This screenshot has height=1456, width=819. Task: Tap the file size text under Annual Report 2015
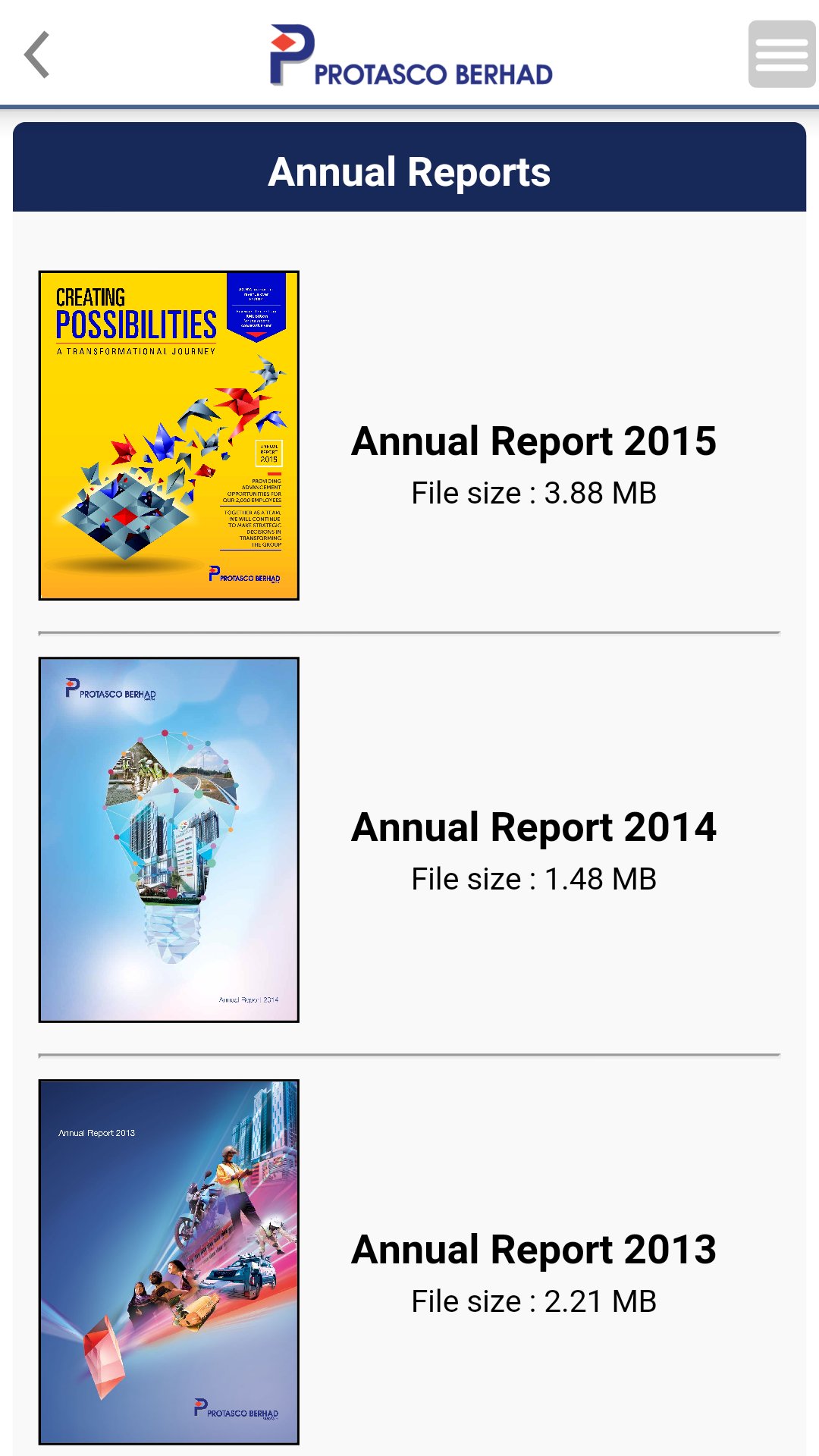pos(533,492)
